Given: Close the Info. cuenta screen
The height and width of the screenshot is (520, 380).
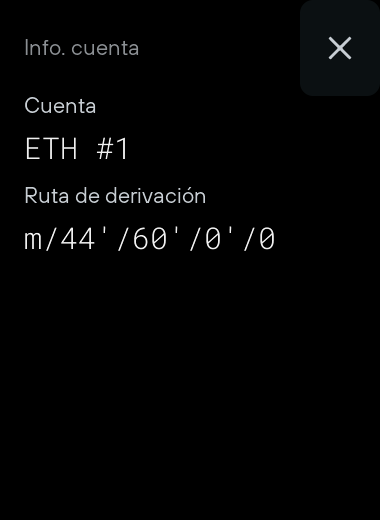Looking at the screenshot, I should (340, 48).
